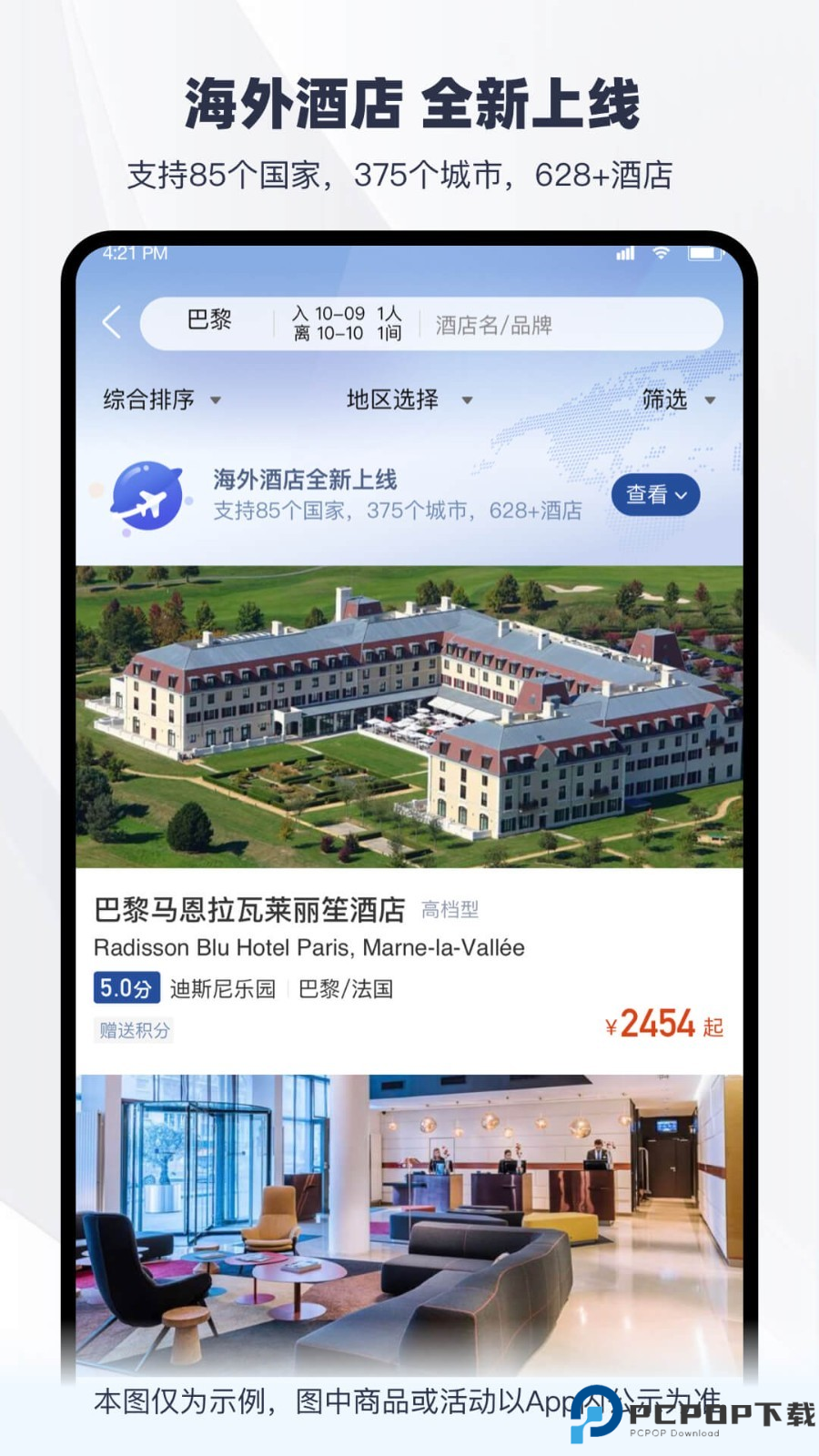The image size is (819, 1456).
Task: Toggle the 赠送积分 points tag
Action: (x=134, y=1030)
